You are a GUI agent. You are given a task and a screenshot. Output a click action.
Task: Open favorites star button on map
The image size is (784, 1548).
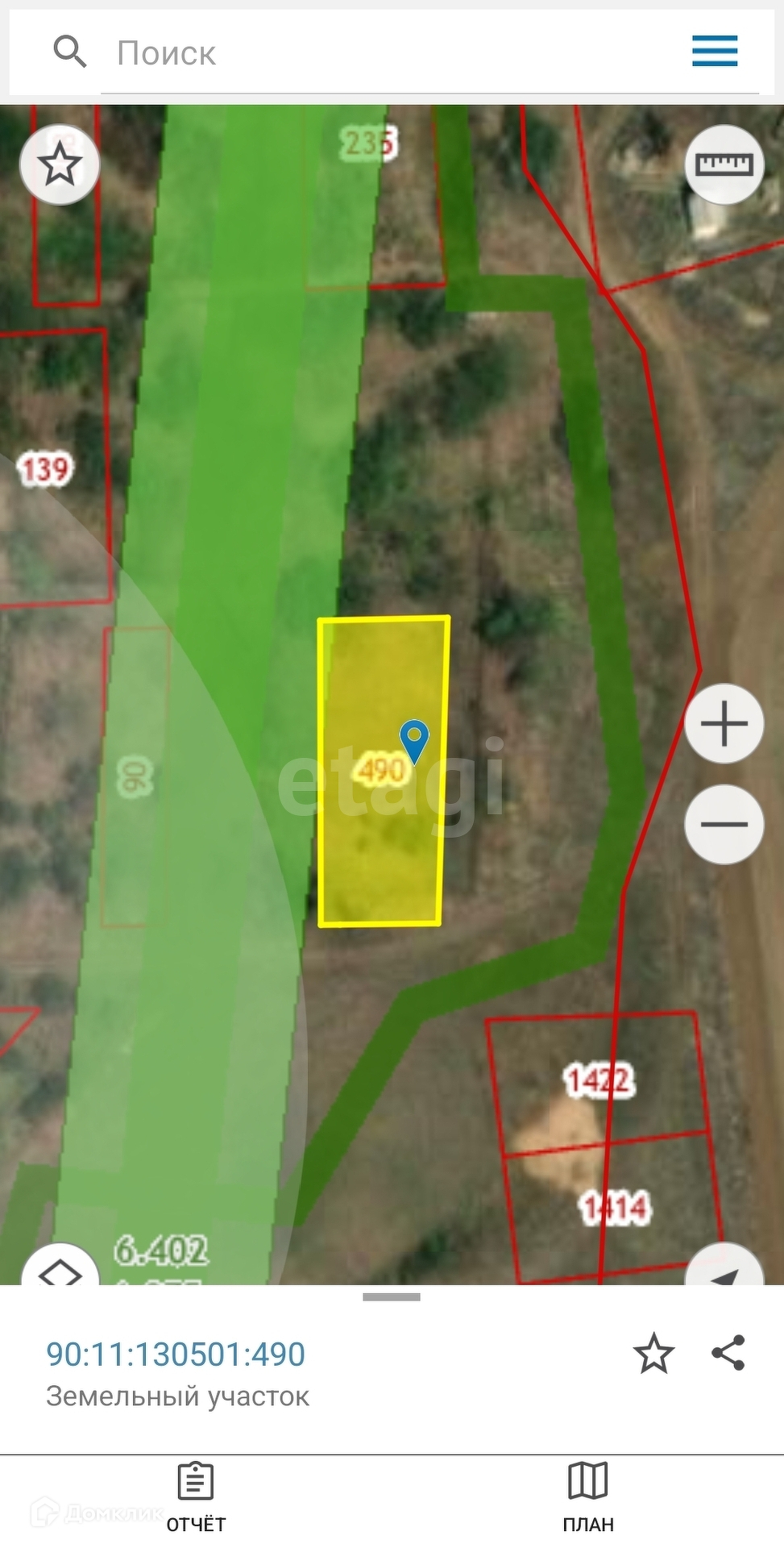[x=60, y=164]
